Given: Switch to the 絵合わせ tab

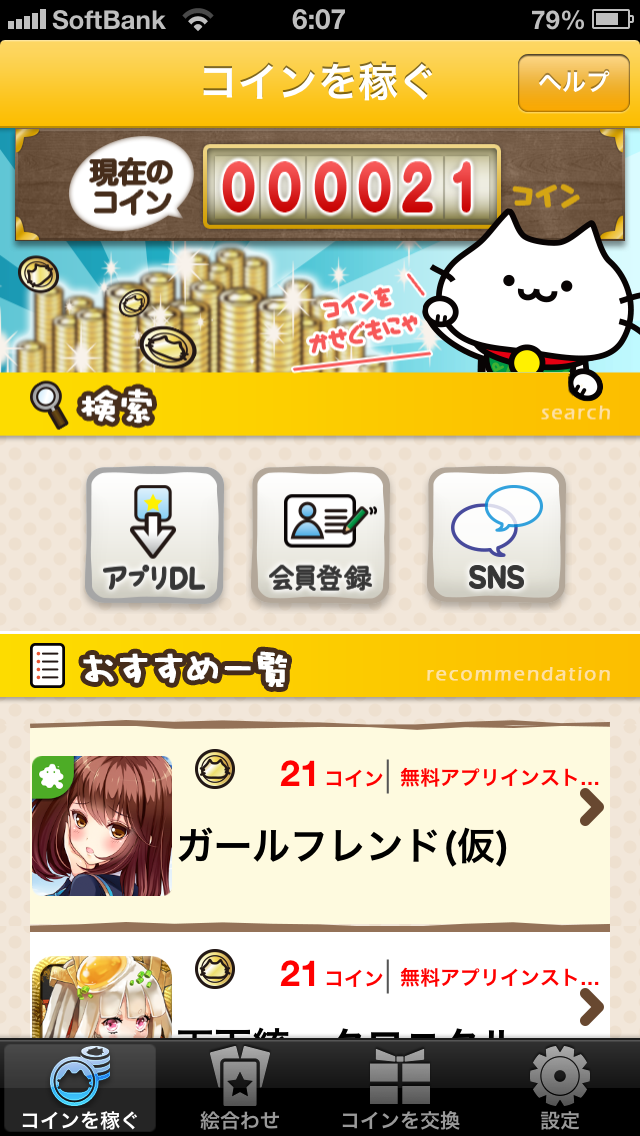Looking at the screenshot, I should coord(239,1090).
